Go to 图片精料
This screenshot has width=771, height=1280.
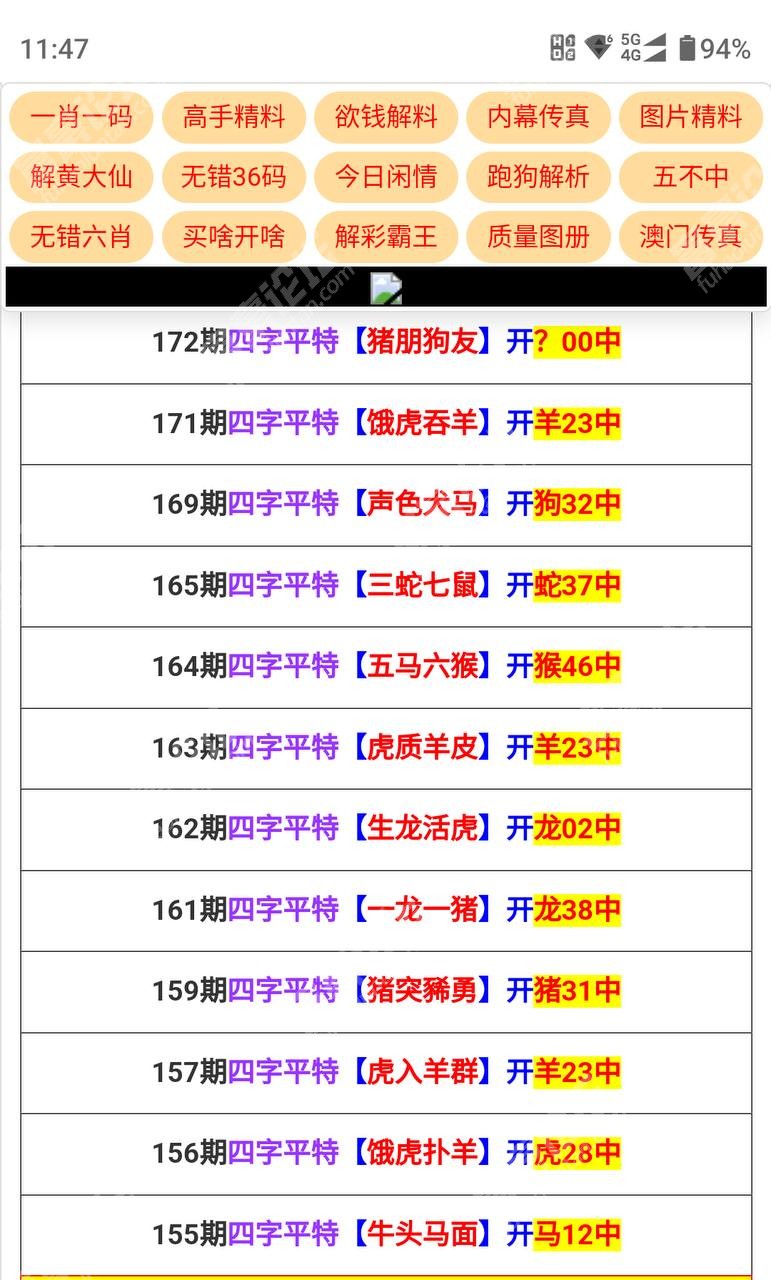click(x=691, y=117)
